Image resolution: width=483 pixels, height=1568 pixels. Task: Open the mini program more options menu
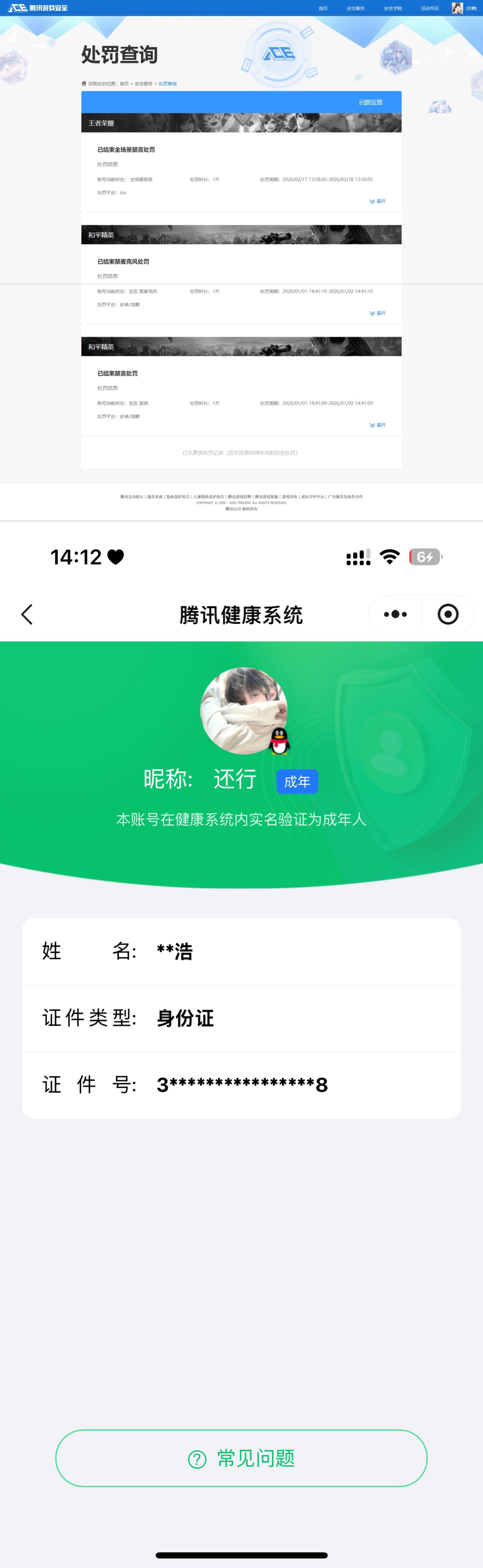(395, 614)
